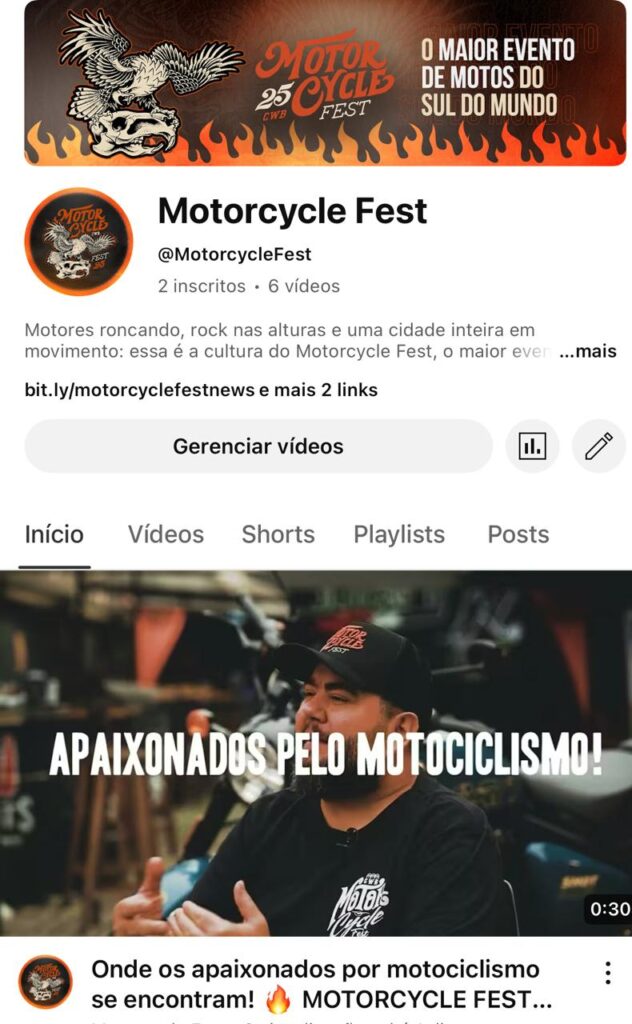Play the Apaixonados pelo Motociclismo video

(316, 753)
